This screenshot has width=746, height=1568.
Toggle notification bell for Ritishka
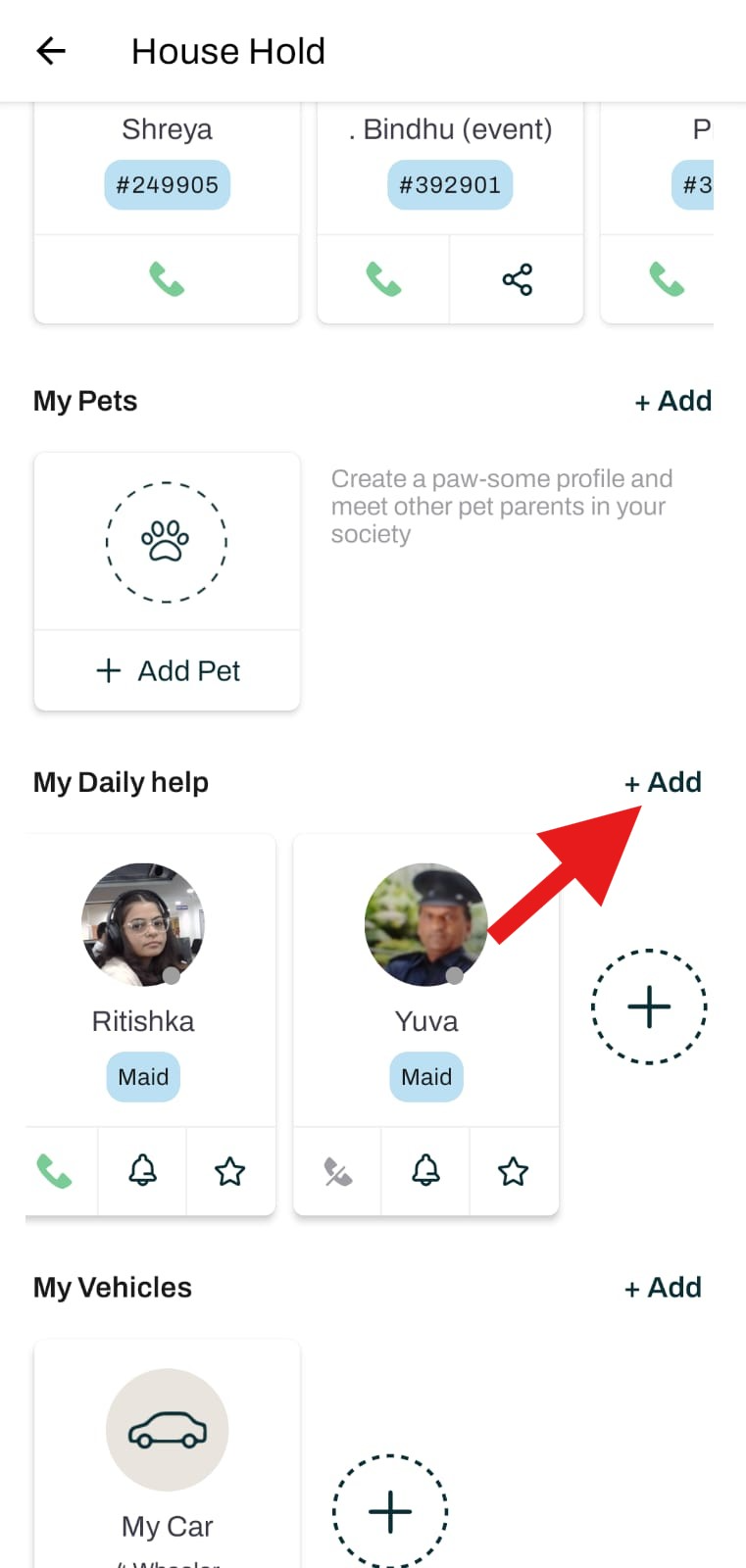pos(143,1170)
